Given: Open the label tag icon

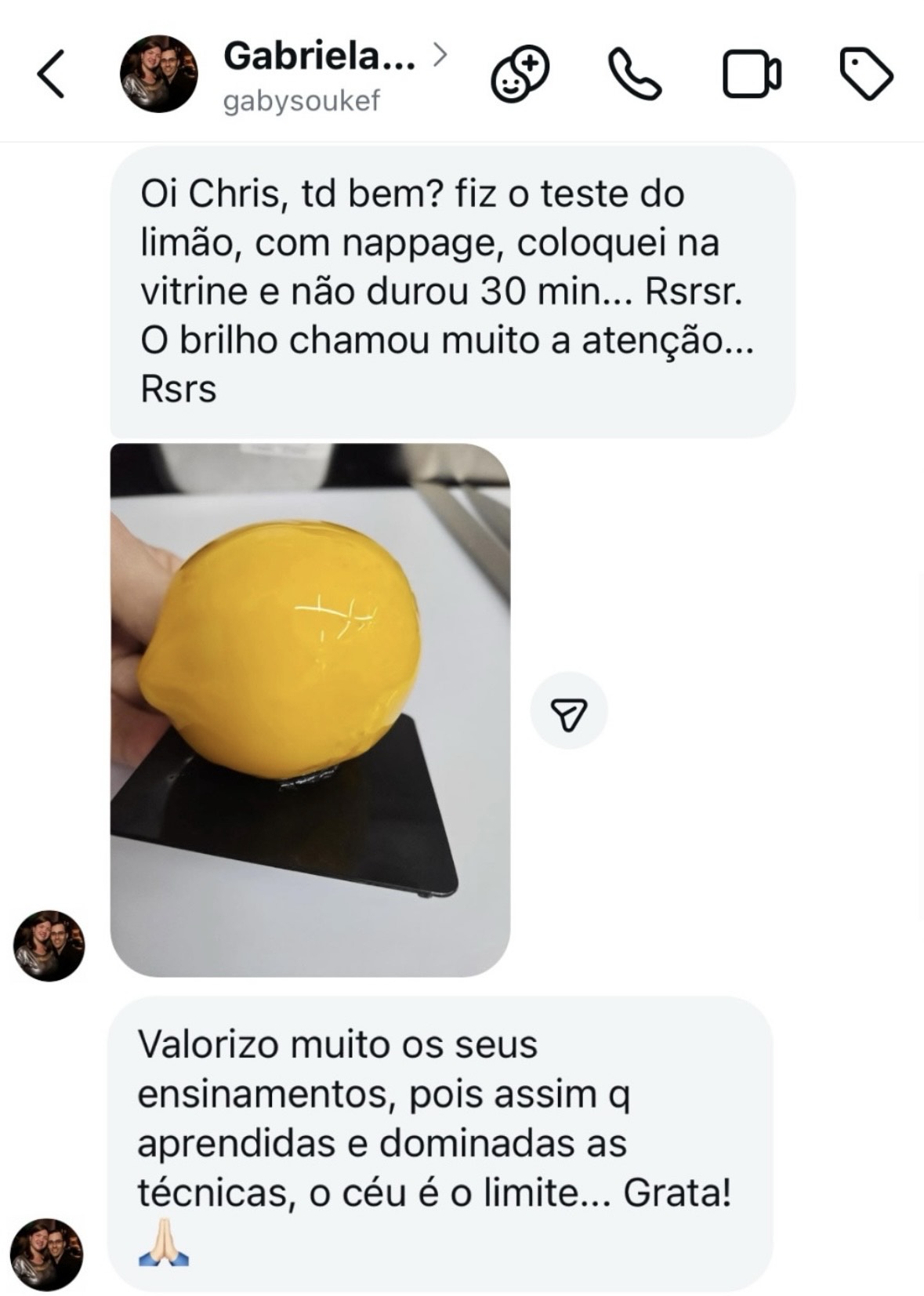Looking at the screenshot, I should [866, 74].
